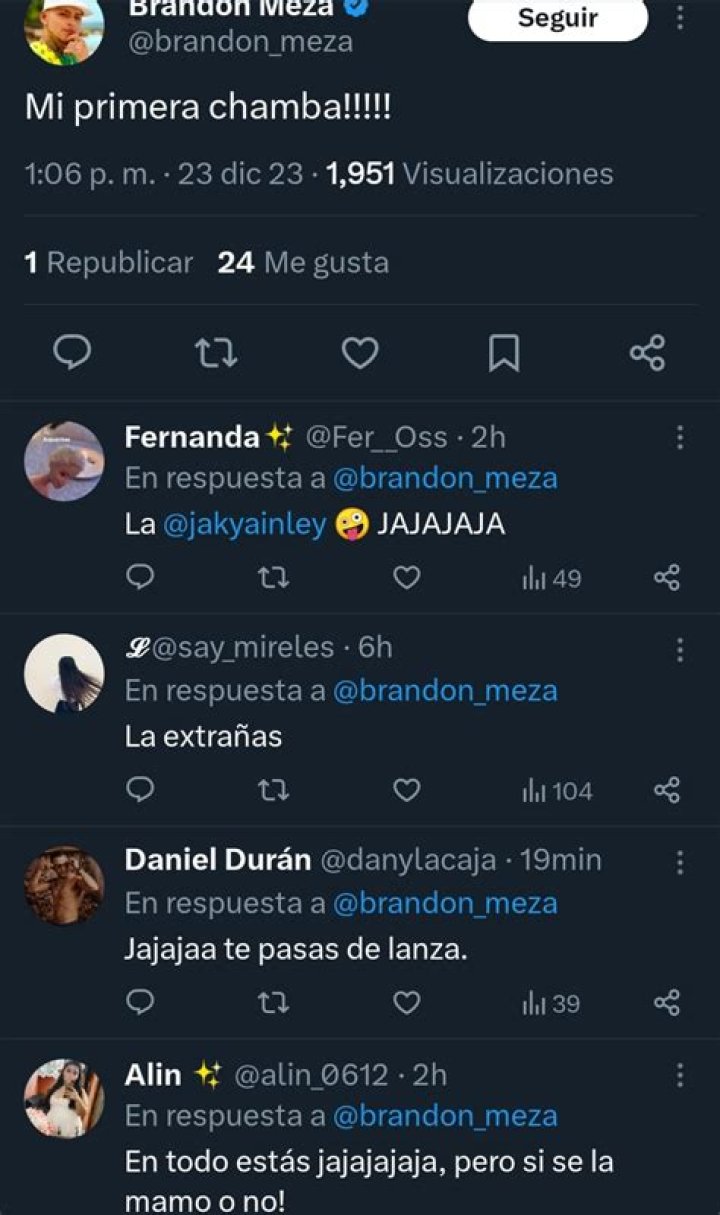The height and width of the screenshot is (1215, 720).
Task: Open the @jakyainley mention link
Action: pyautogui.click(x=243, y=525)
